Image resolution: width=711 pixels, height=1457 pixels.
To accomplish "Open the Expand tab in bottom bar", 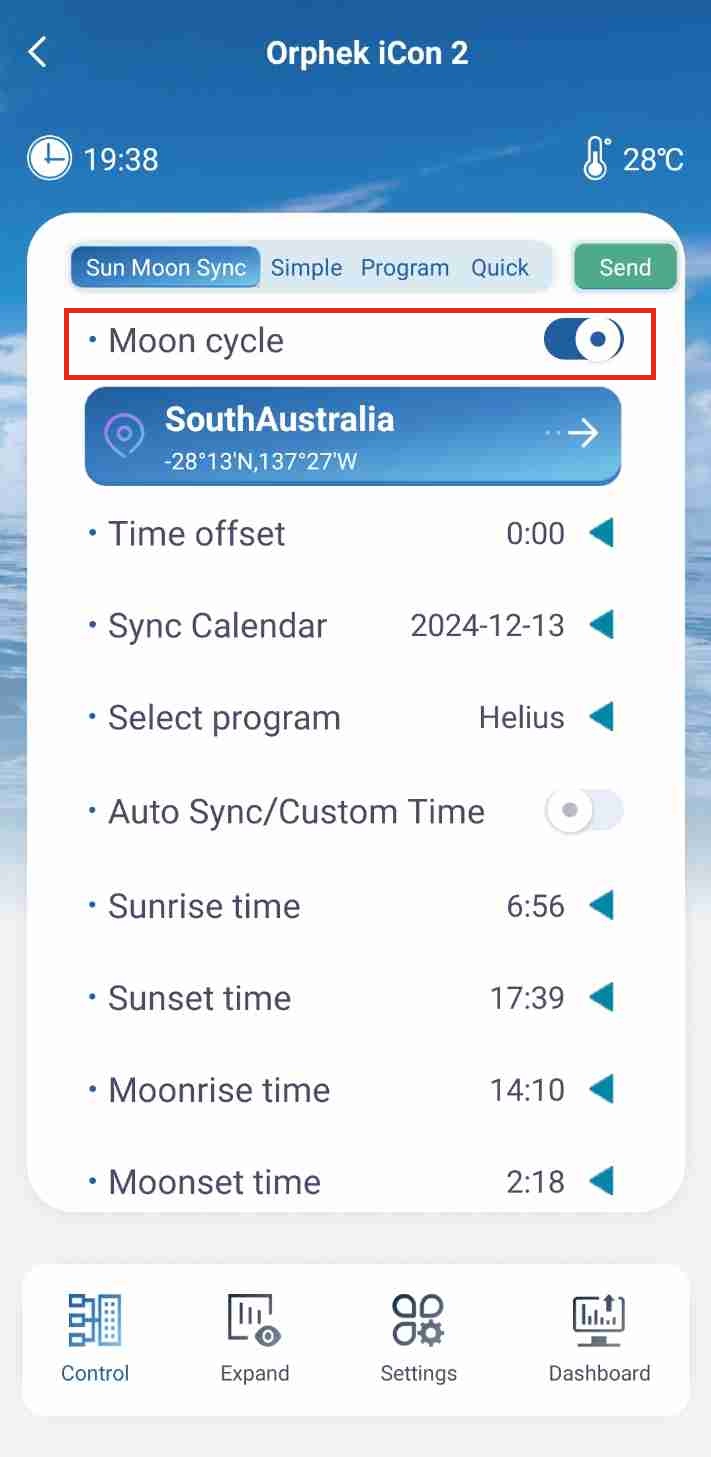I will click(255, 1338).
